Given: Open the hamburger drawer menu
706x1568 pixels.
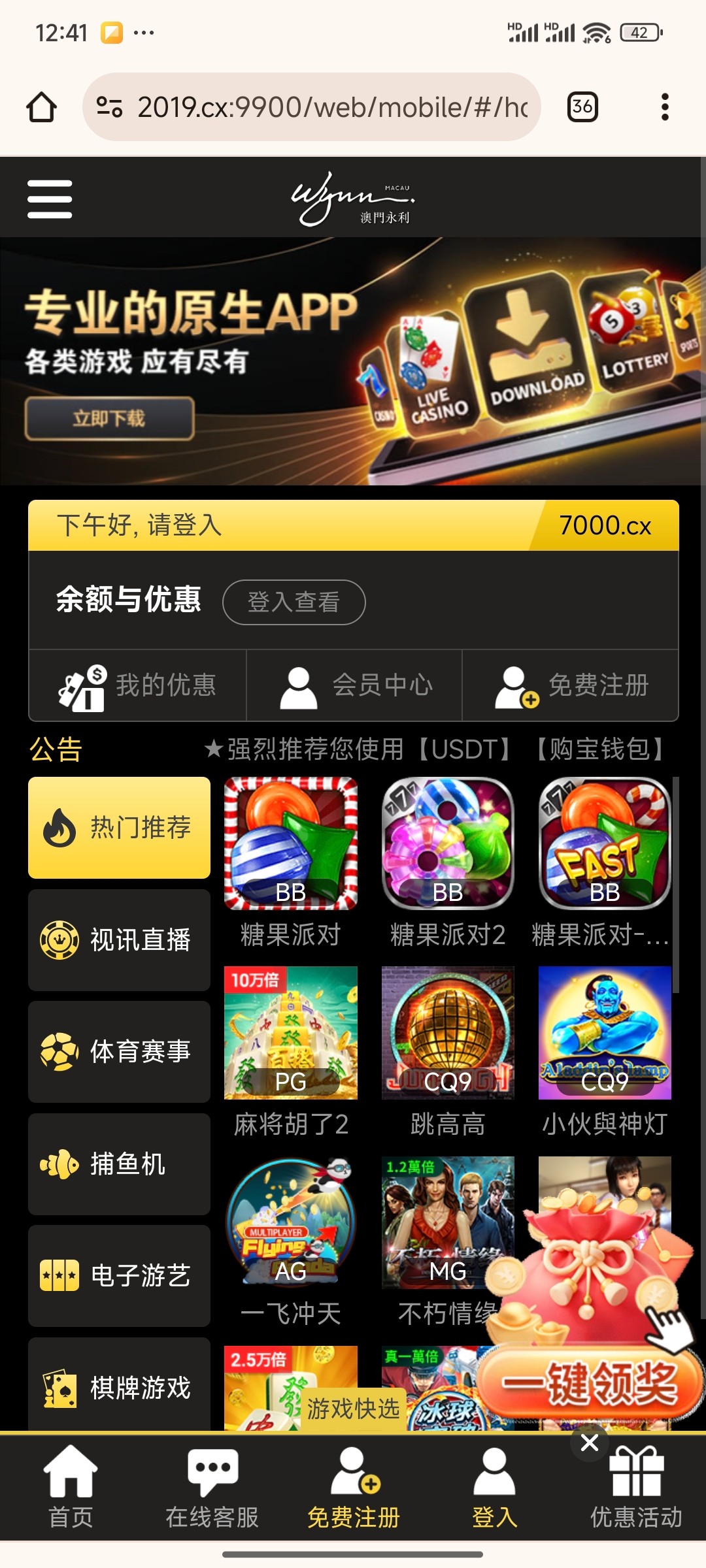Looking at the screenshot, I should point(50,199).
